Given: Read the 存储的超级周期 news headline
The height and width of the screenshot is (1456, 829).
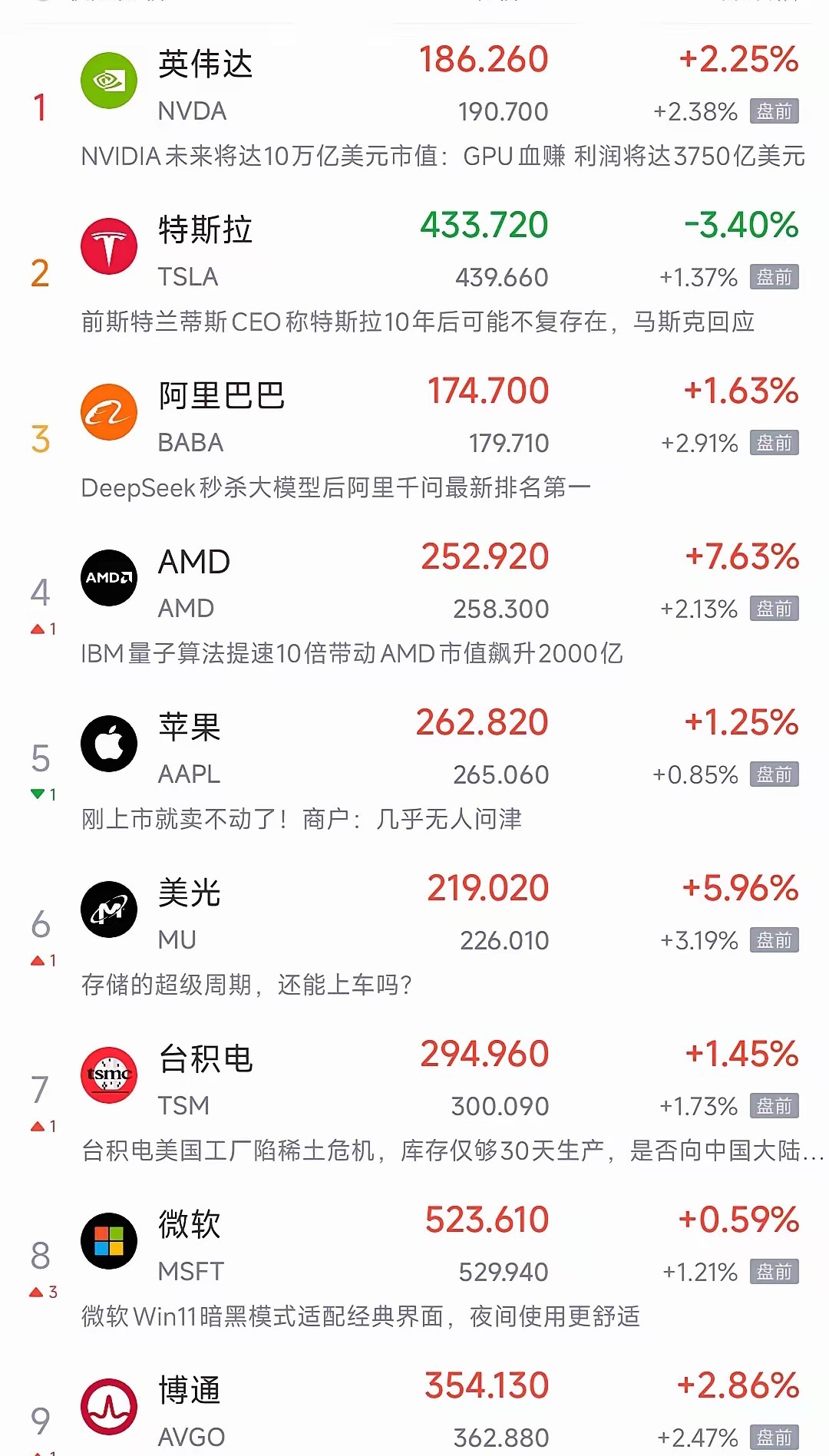Looking at the screenshot, I should point(246,985).
